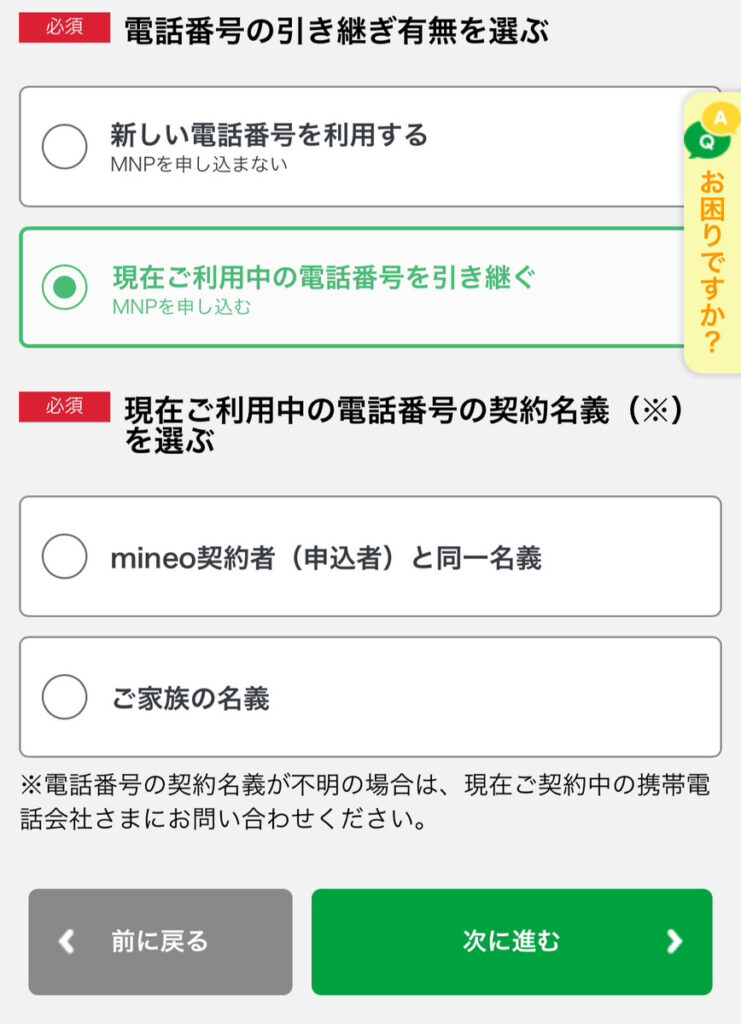The image size is (741, 1024).
Task: Click the 必須 badge above contract name question
Action: coord(63,407)
